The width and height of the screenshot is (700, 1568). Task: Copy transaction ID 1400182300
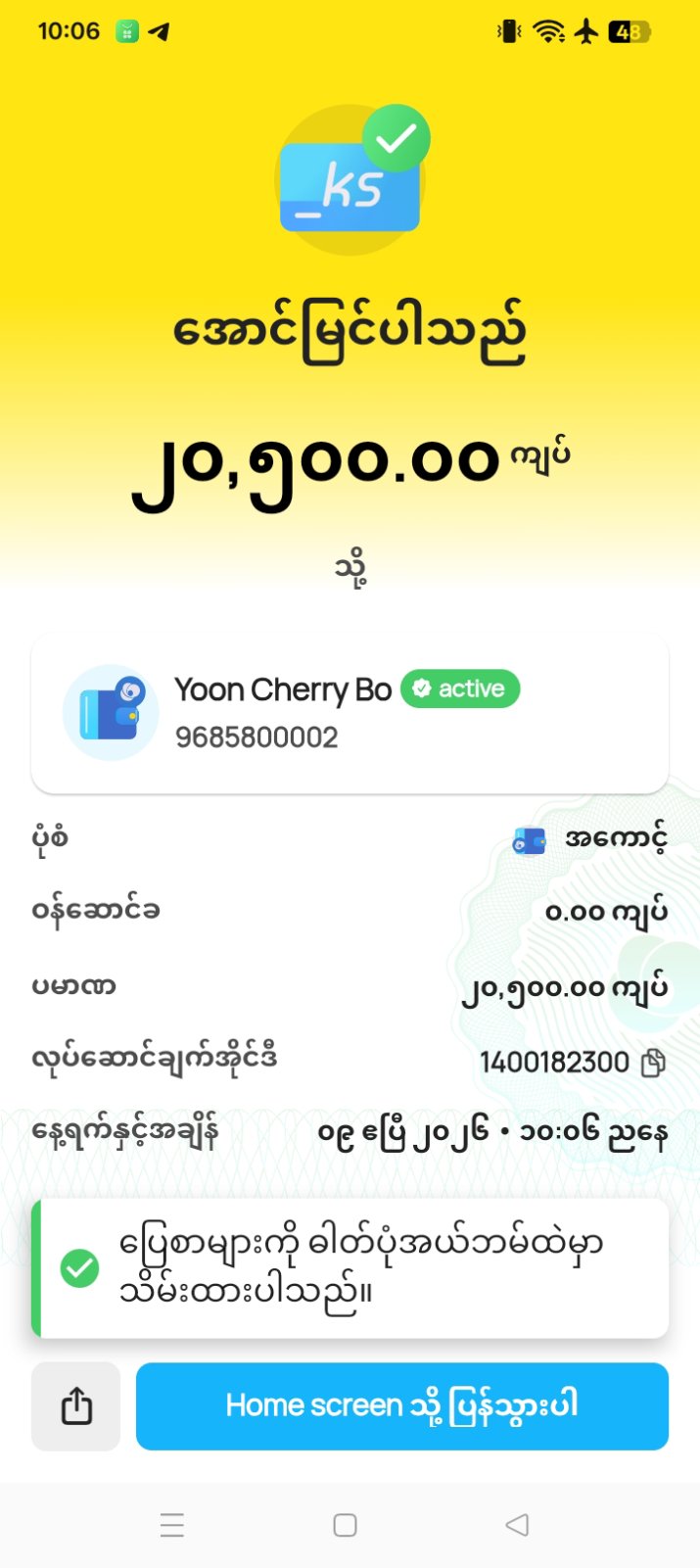(x=653, y=1063)
